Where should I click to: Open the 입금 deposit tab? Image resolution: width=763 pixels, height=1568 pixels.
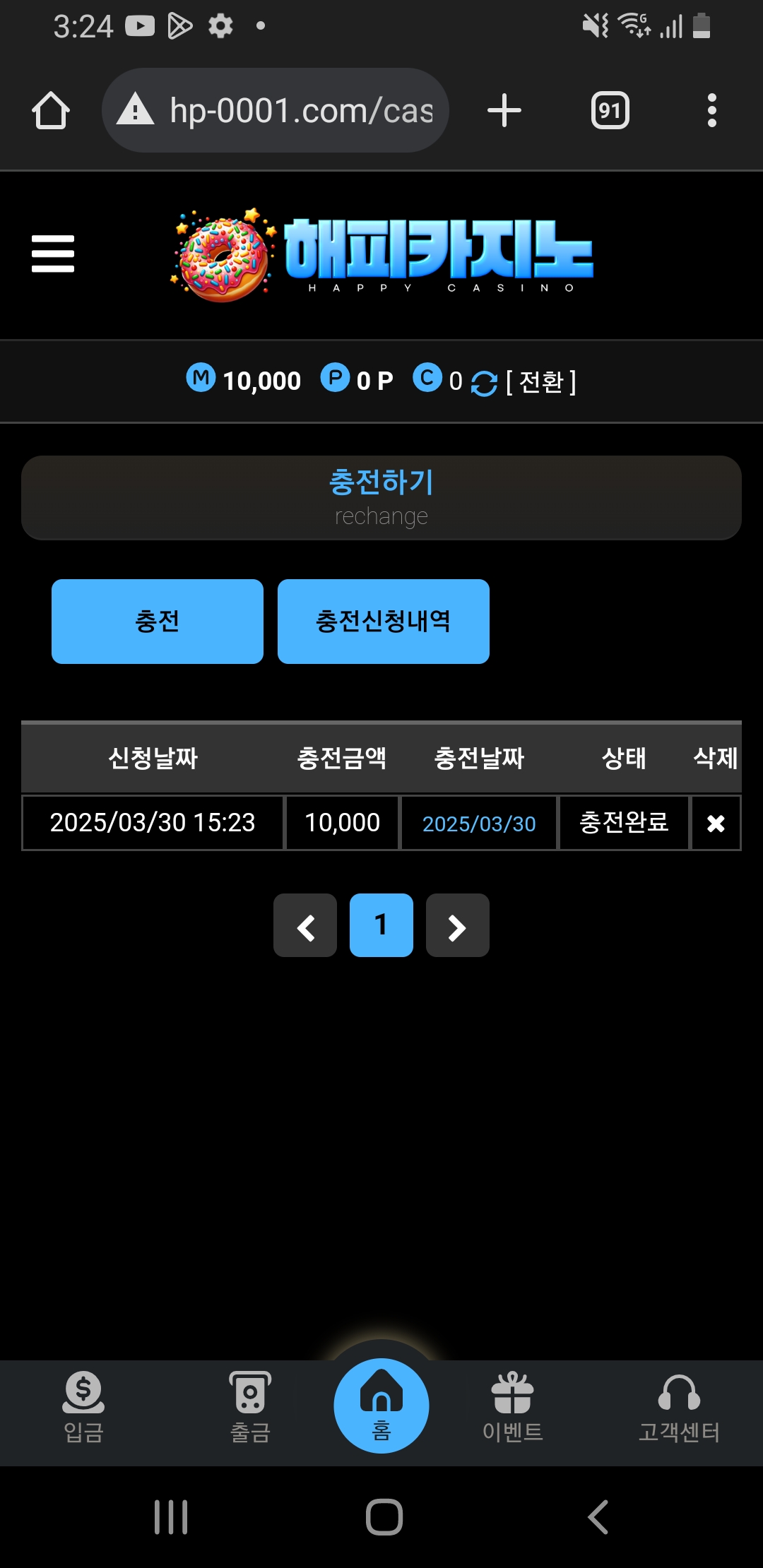84,1407
